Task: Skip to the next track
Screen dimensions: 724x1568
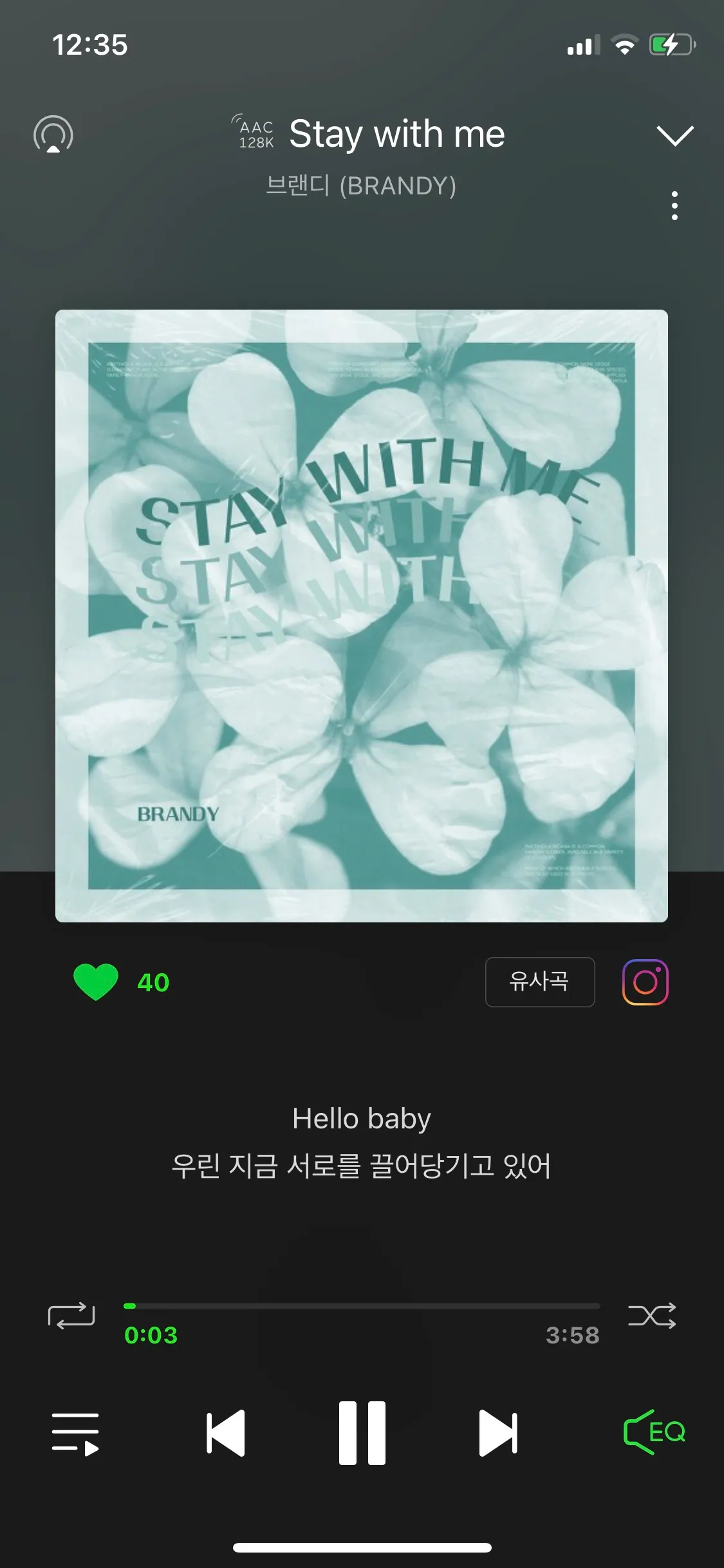Action: pyautogui.click(x=499, y=1433)
